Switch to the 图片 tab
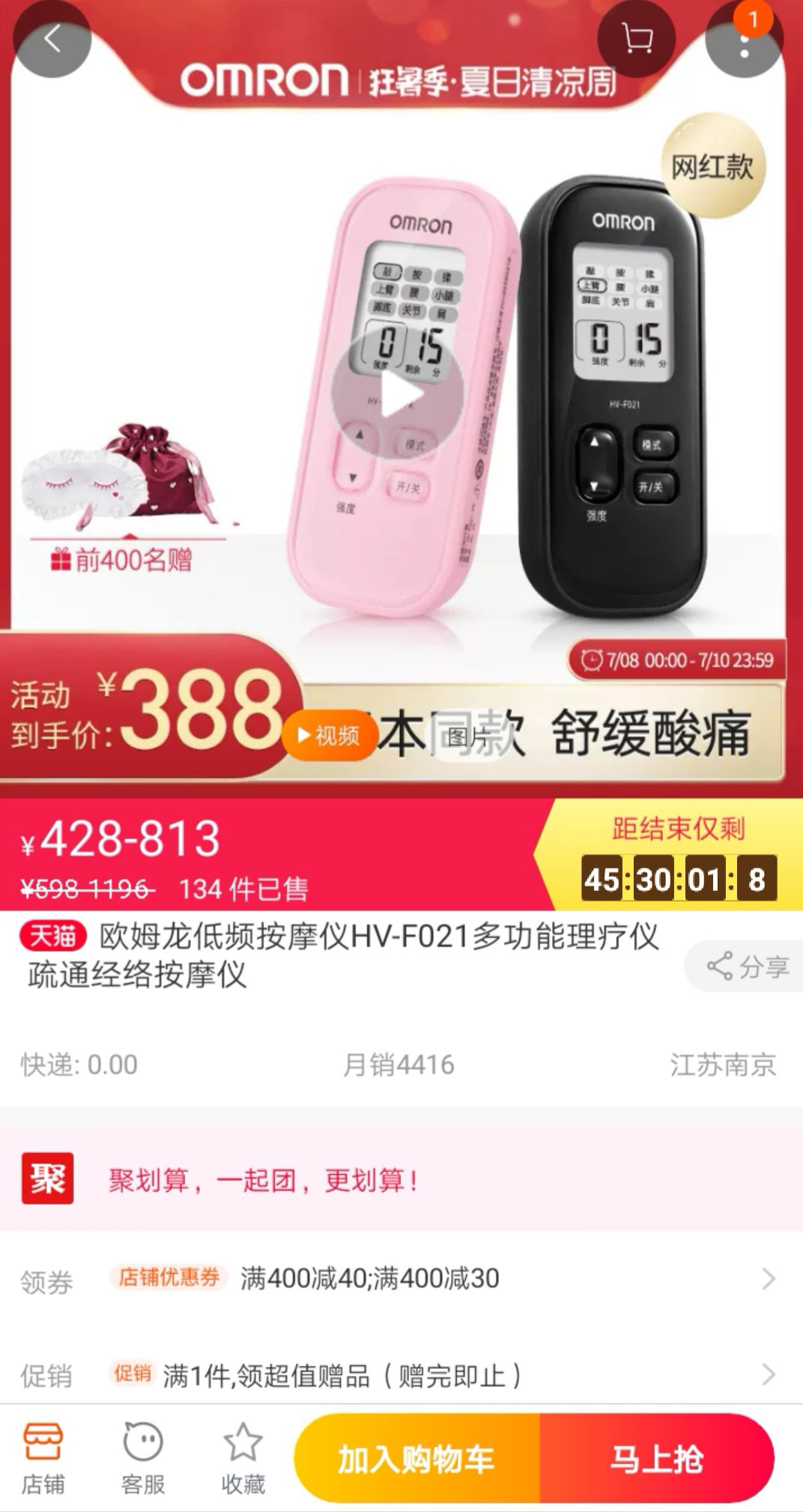803x1512 pixels. coord(469,737)
